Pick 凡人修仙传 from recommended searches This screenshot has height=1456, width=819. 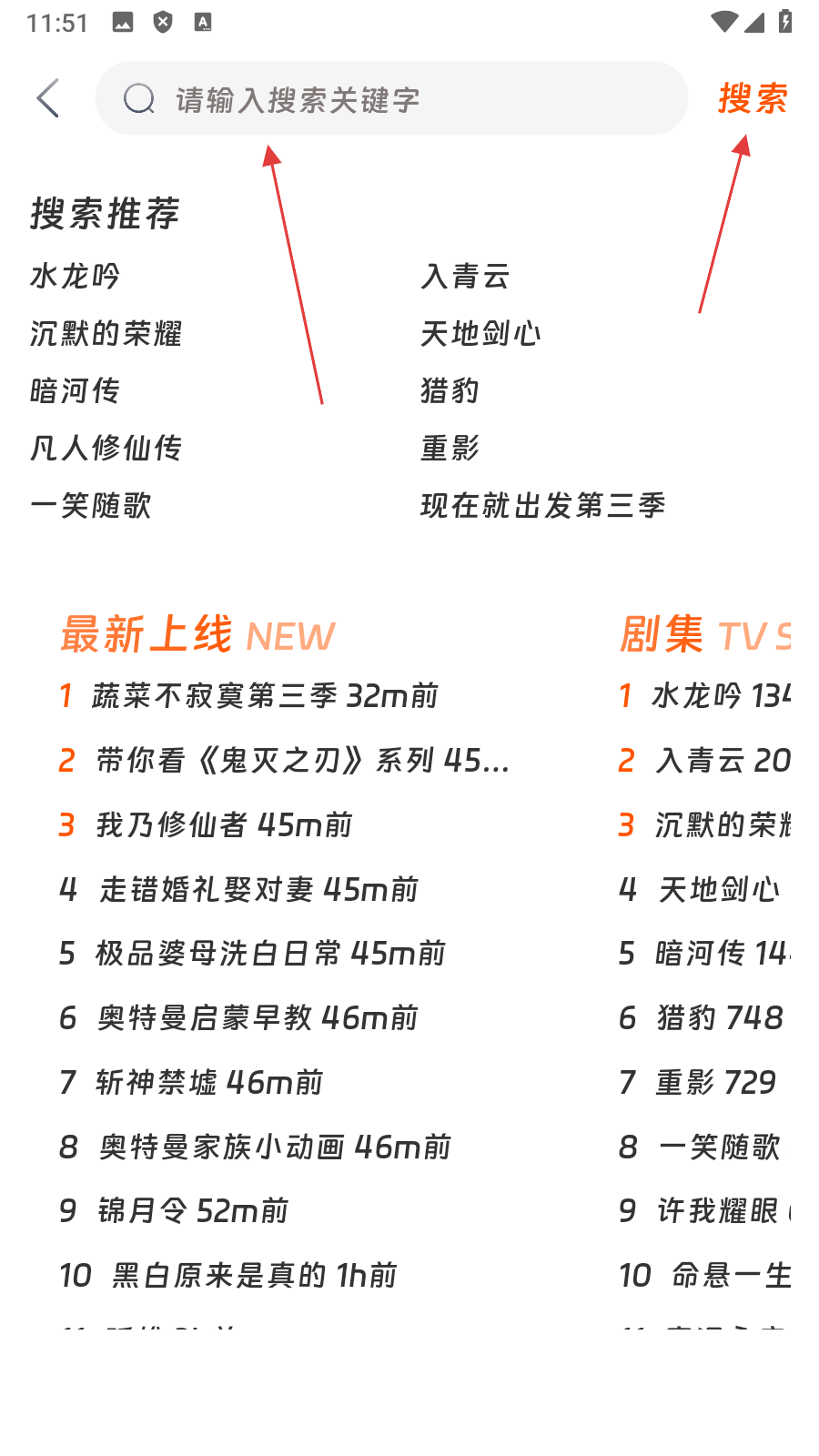click(106, 449)
